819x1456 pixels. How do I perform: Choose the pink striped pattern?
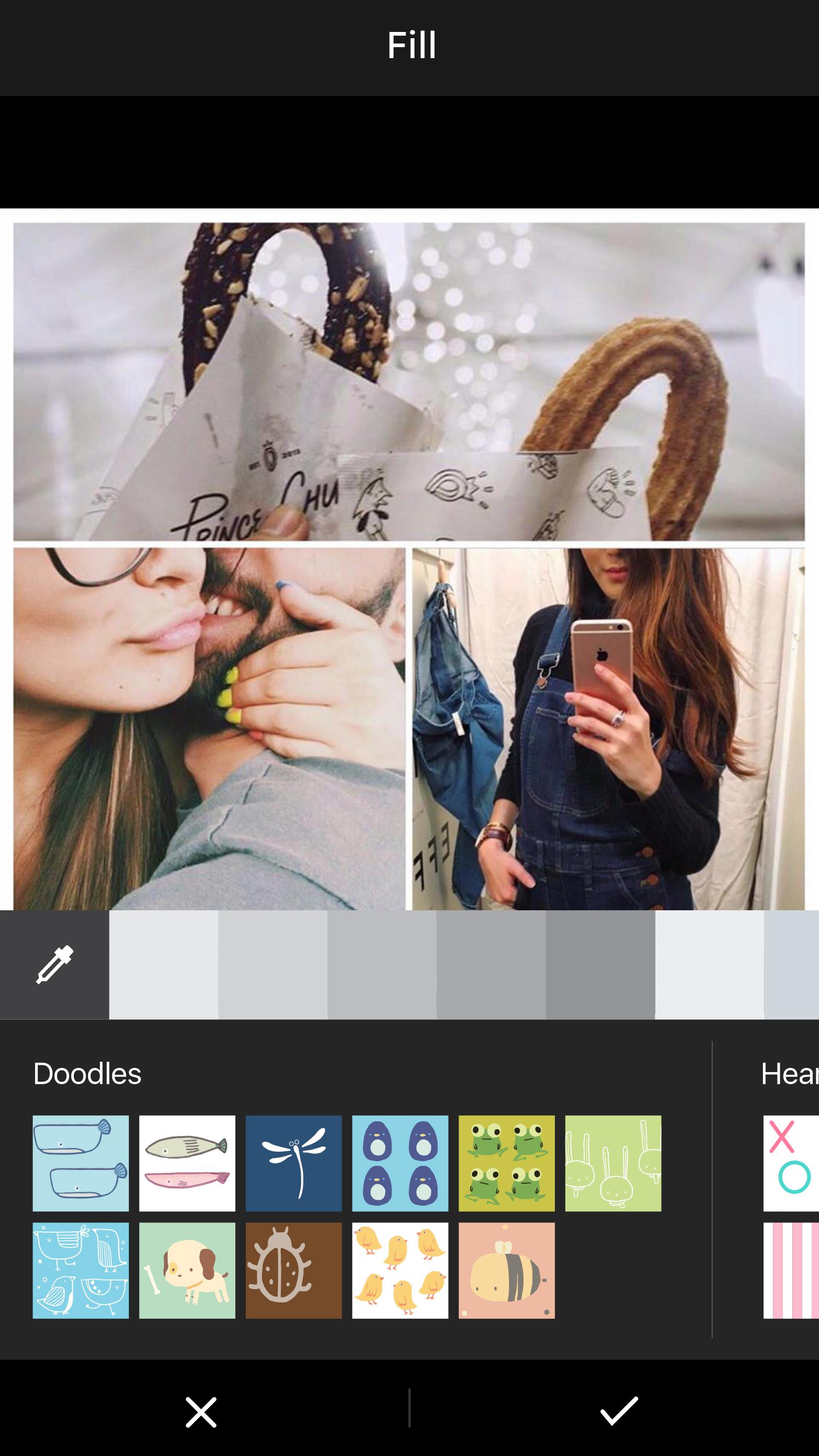tap(791, 1270)
